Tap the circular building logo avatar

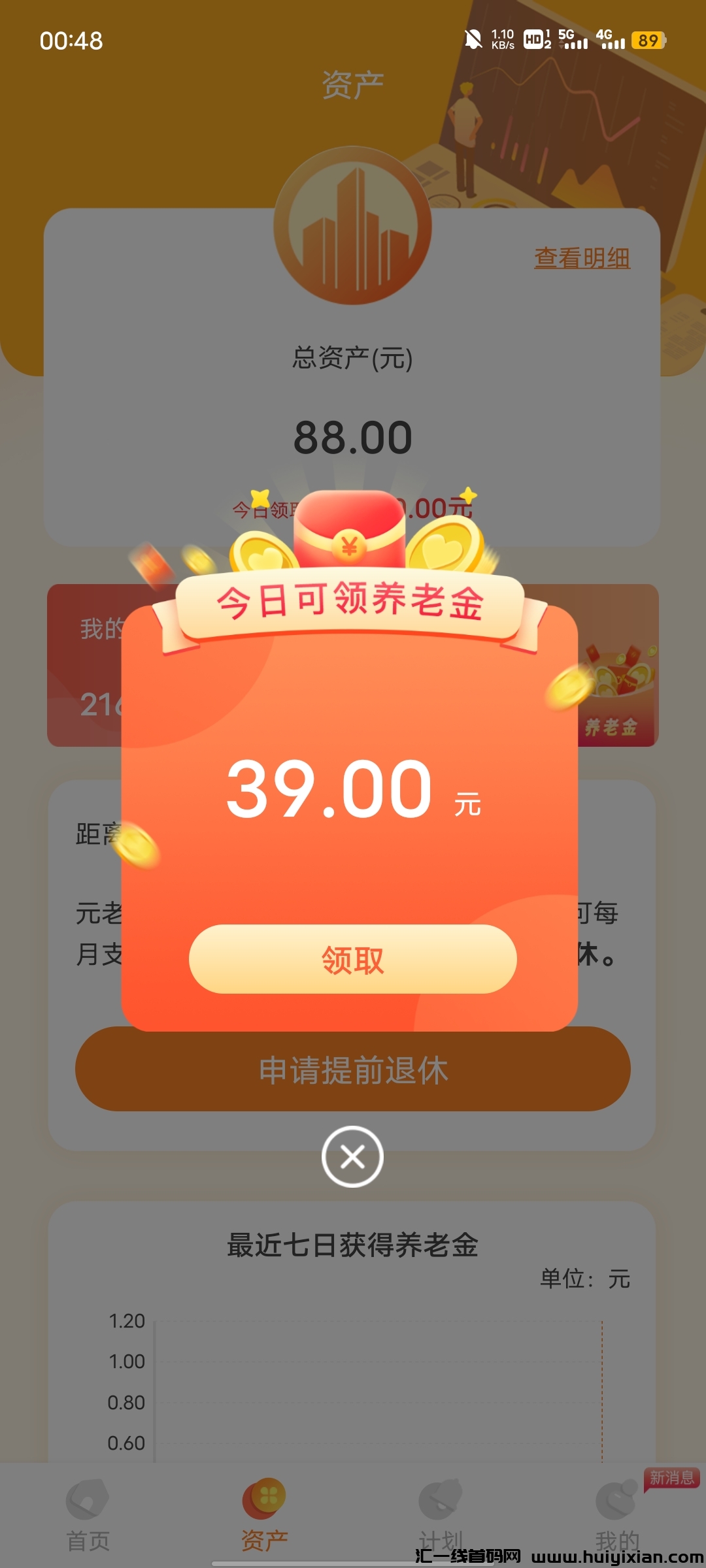click(351, 224)
